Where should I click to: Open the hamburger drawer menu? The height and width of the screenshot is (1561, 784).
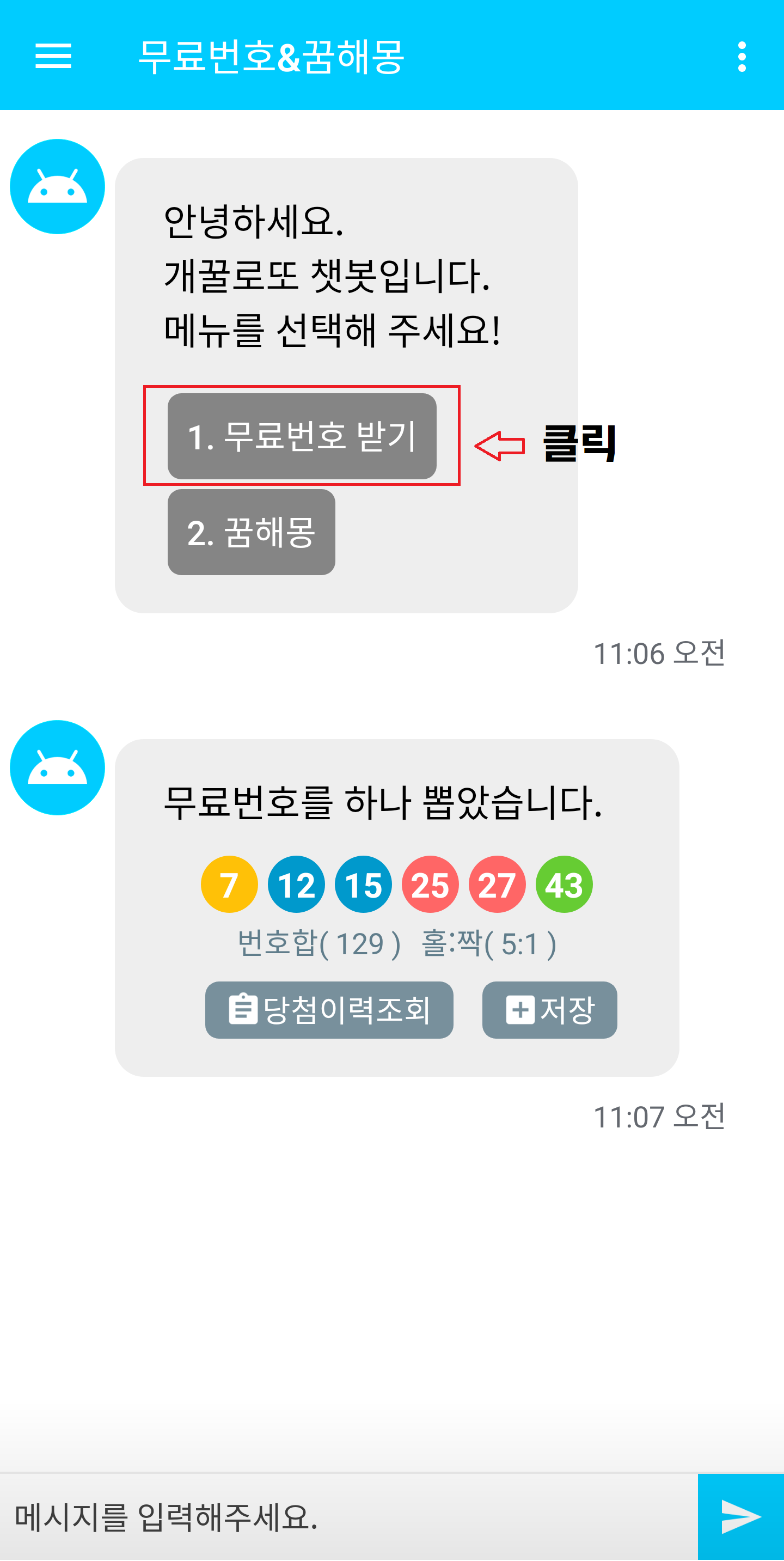click(x=53, y=56)
